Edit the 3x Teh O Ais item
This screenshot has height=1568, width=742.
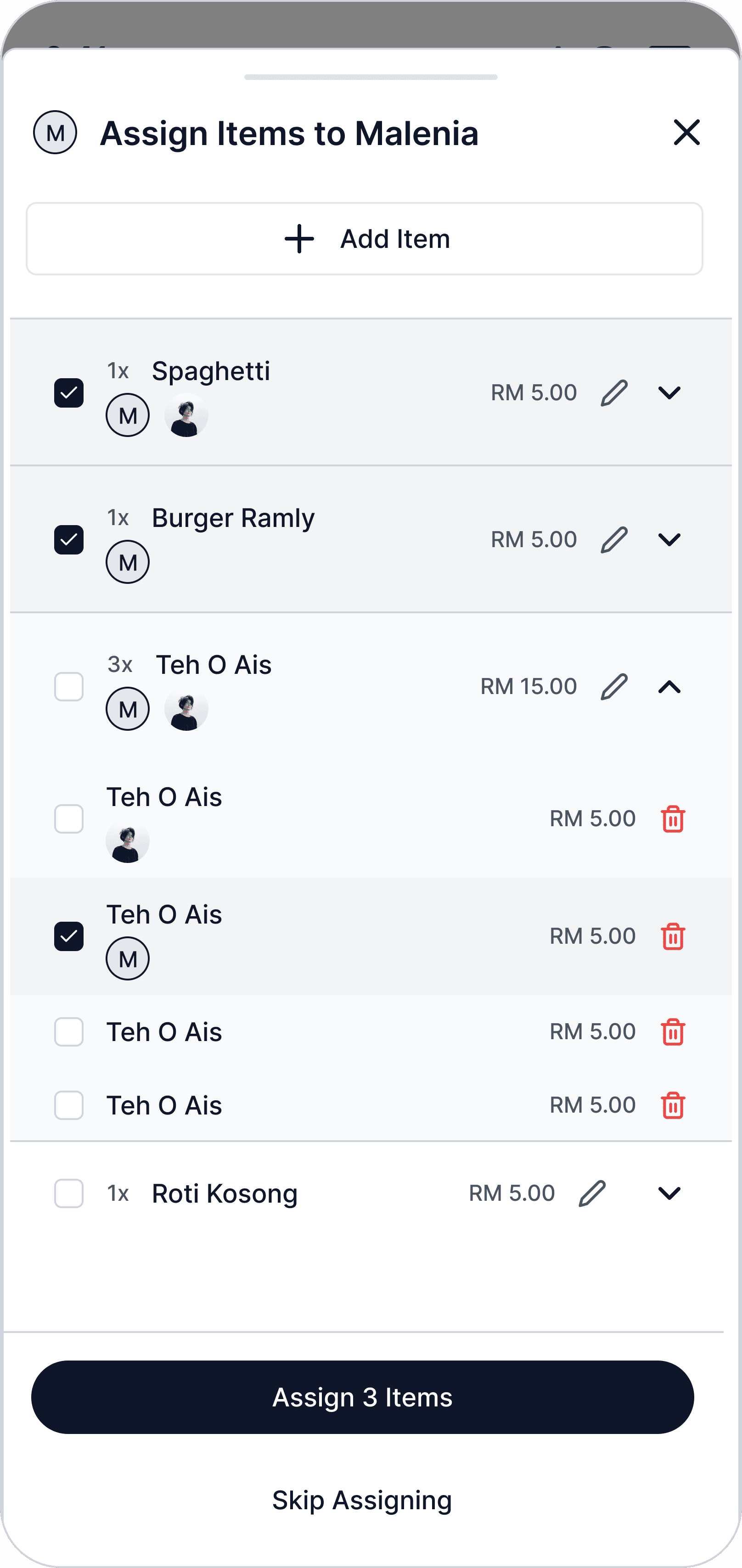tap(613, 687)
